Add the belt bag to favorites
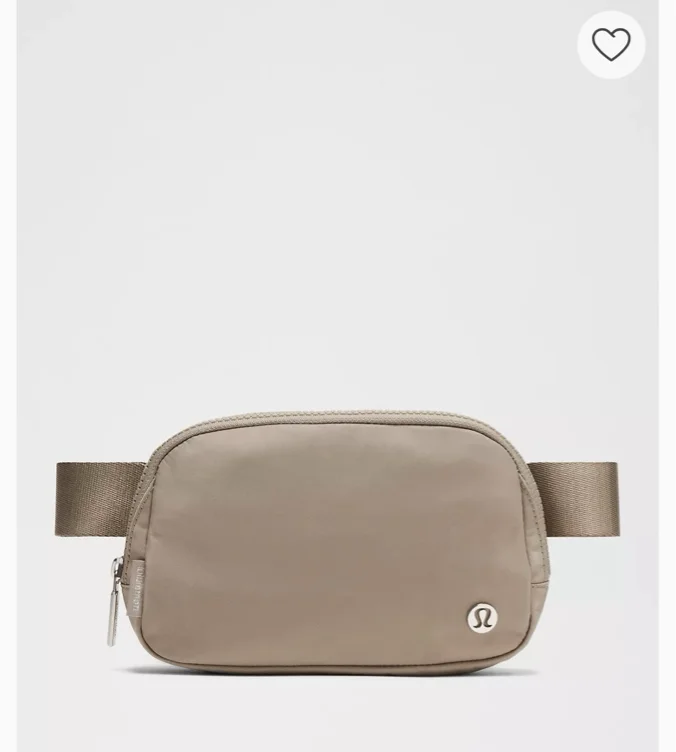This screenshot has height=752, width=676. (x=611, y=45)
